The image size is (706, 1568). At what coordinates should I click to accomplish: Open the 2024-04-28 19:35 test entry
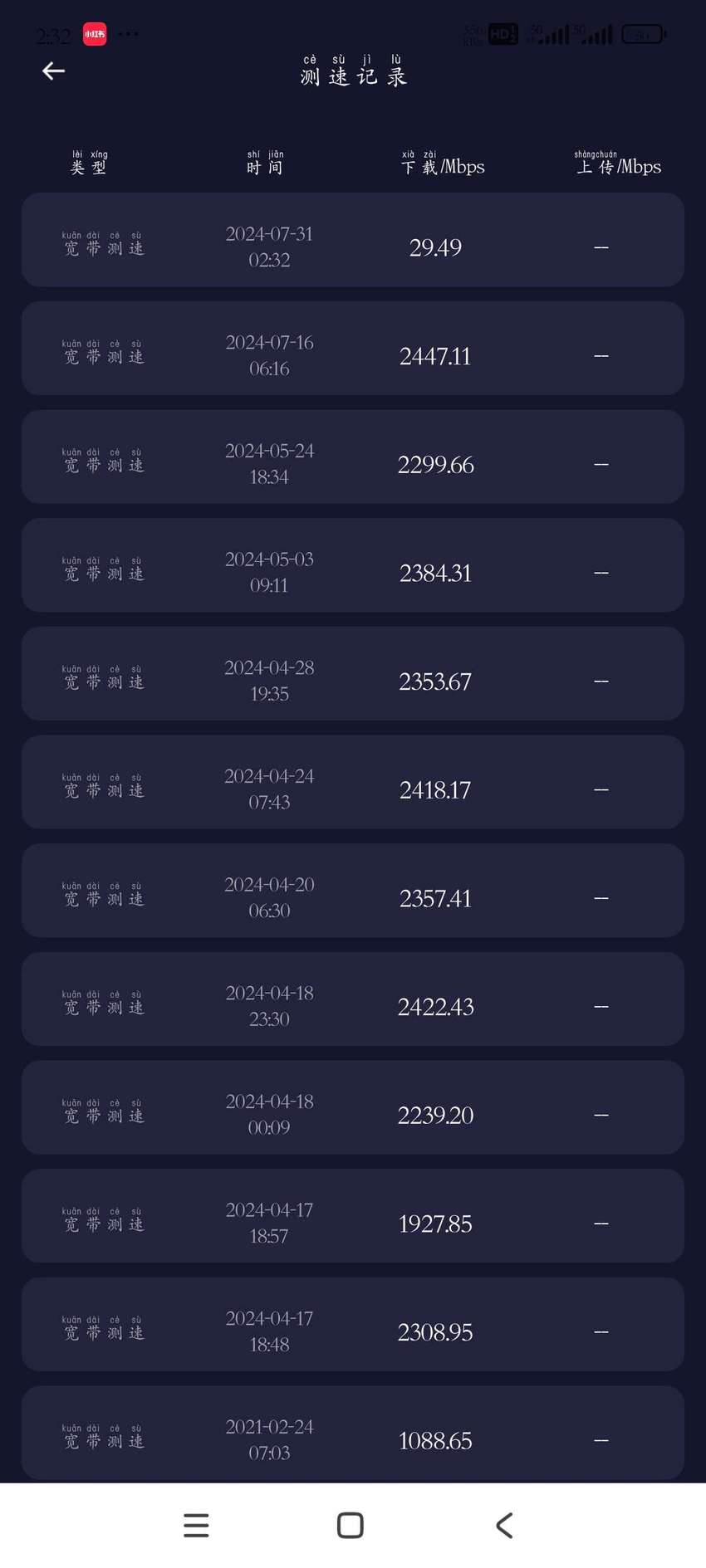click(352, 674)
